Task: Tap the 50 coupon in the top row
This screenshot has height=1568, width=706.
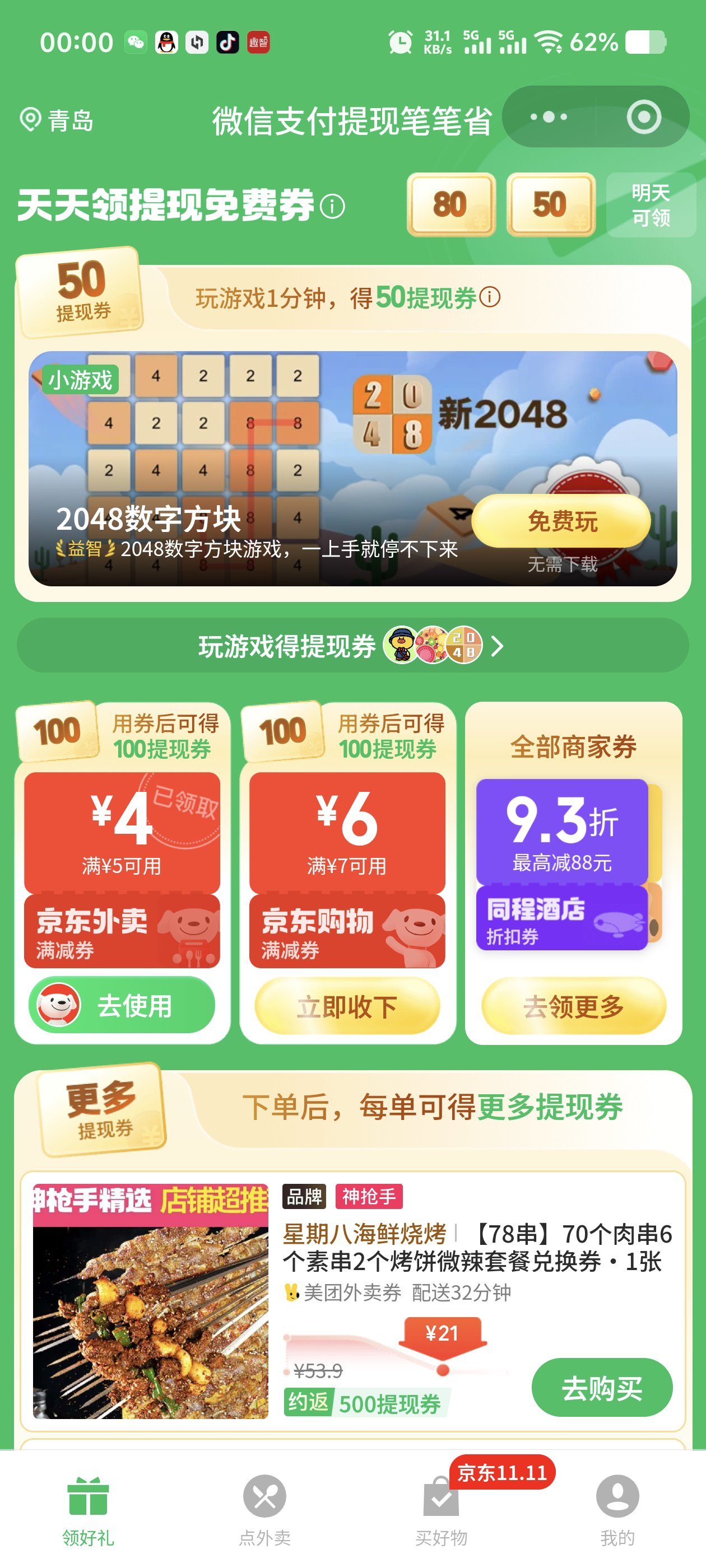Action: pyautogui.click(x=550, y=204)
